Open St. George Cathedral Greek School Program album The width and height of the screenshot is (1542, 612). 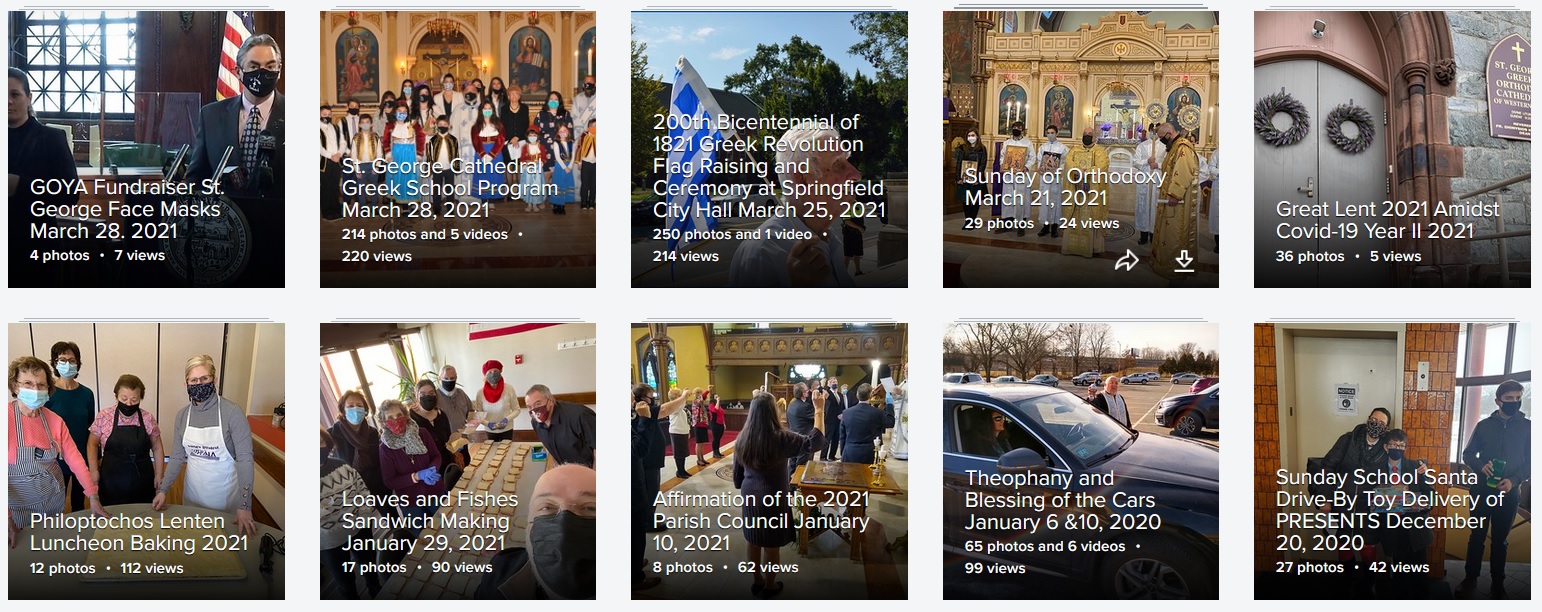point(457,150)
